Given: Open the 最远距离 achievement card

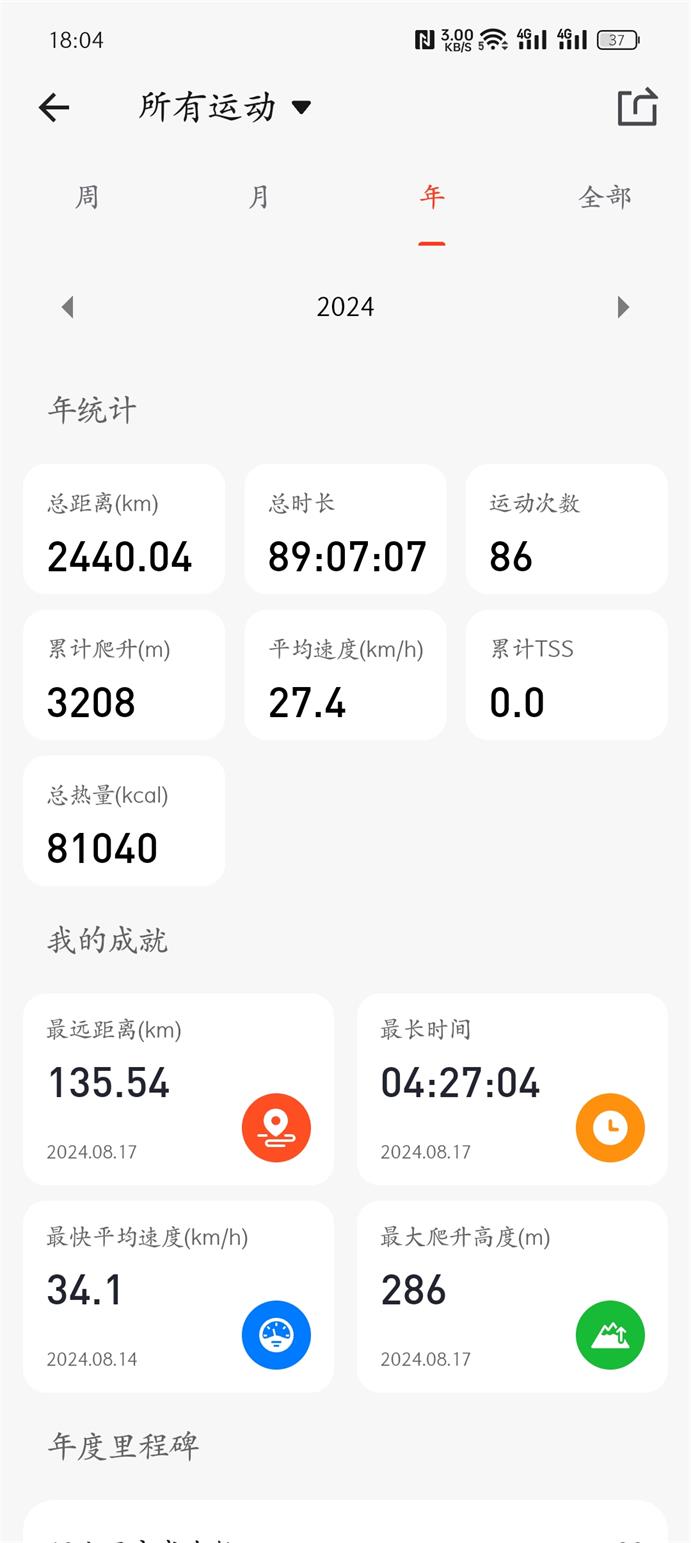Looking at the screenshot, I should (178, 1089).
